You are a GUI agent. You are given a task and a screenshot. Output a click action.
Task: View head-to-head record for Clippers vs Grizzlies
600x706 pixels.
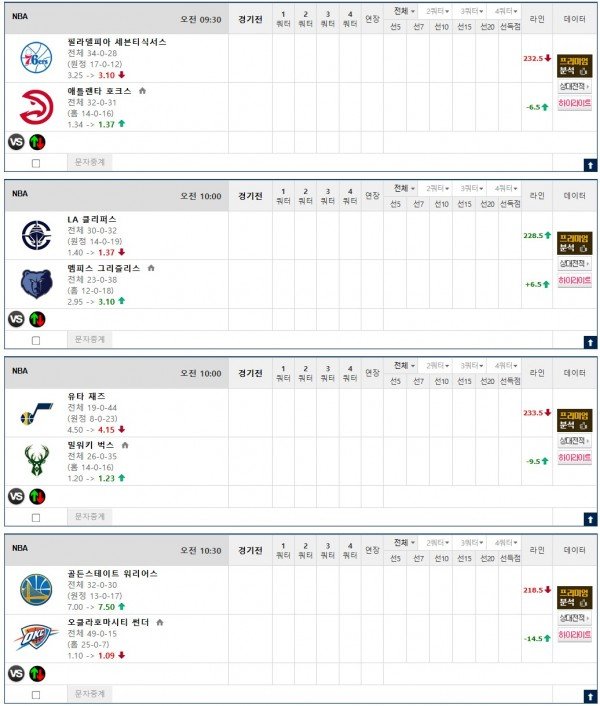pos(574,265)
